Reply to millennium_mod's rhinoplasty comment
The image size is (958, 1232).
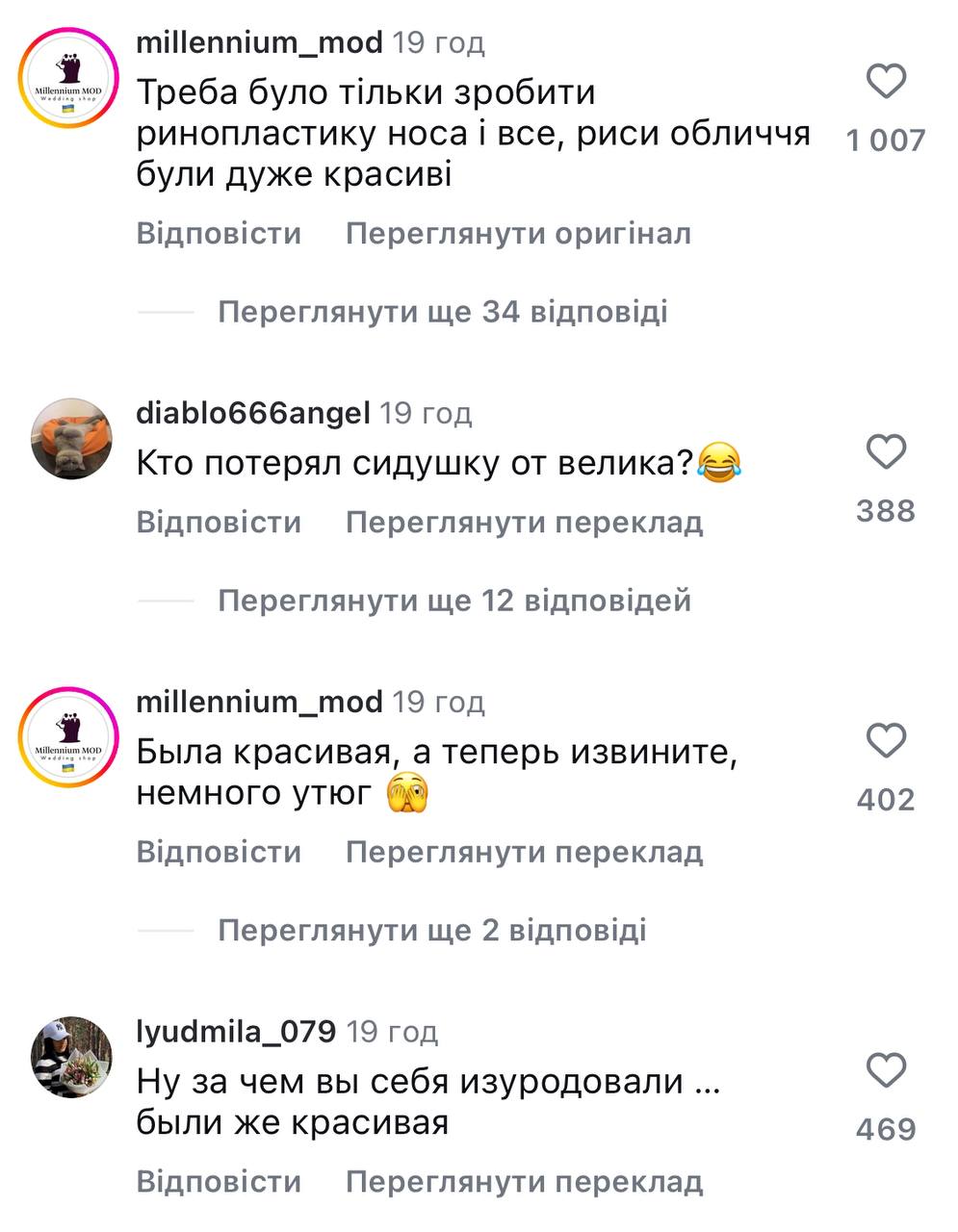[219, 234]
